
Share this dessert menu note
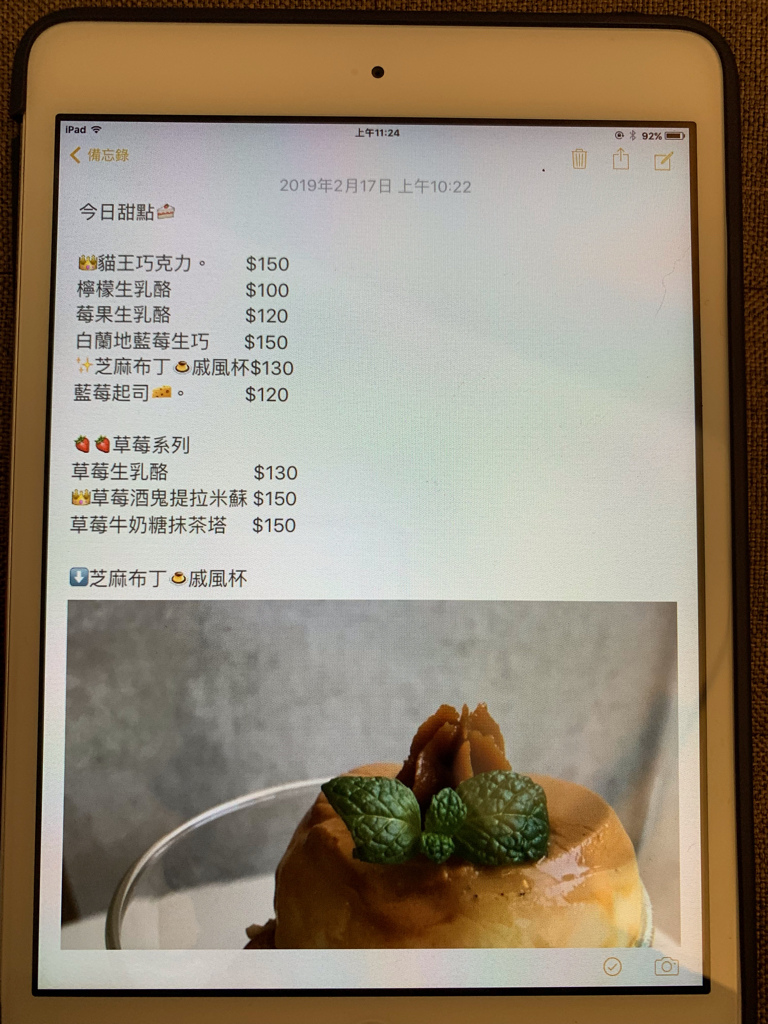[x=621, y=158]
